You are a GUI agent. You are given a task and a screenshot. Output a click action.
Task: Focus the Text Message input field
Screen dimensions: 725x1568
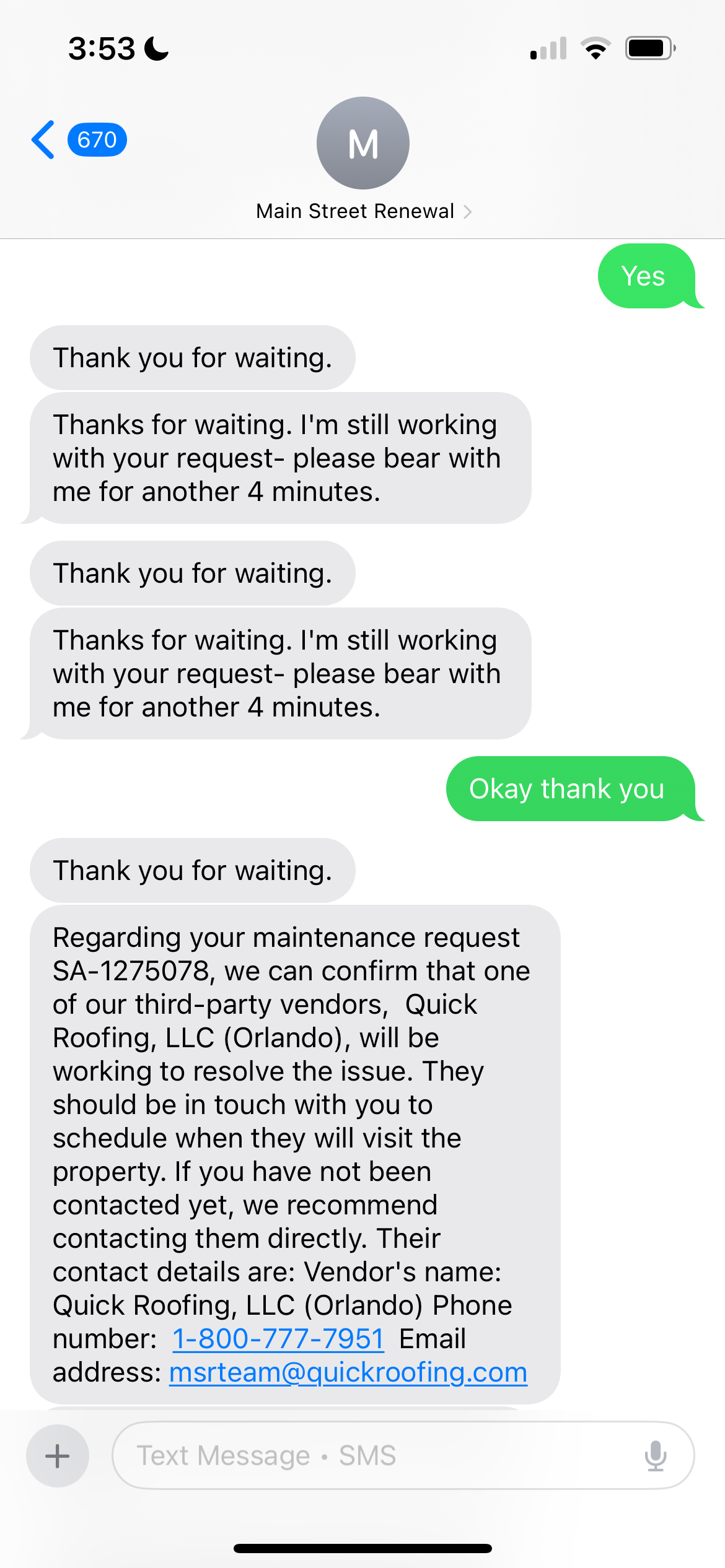click(372, 1455)
